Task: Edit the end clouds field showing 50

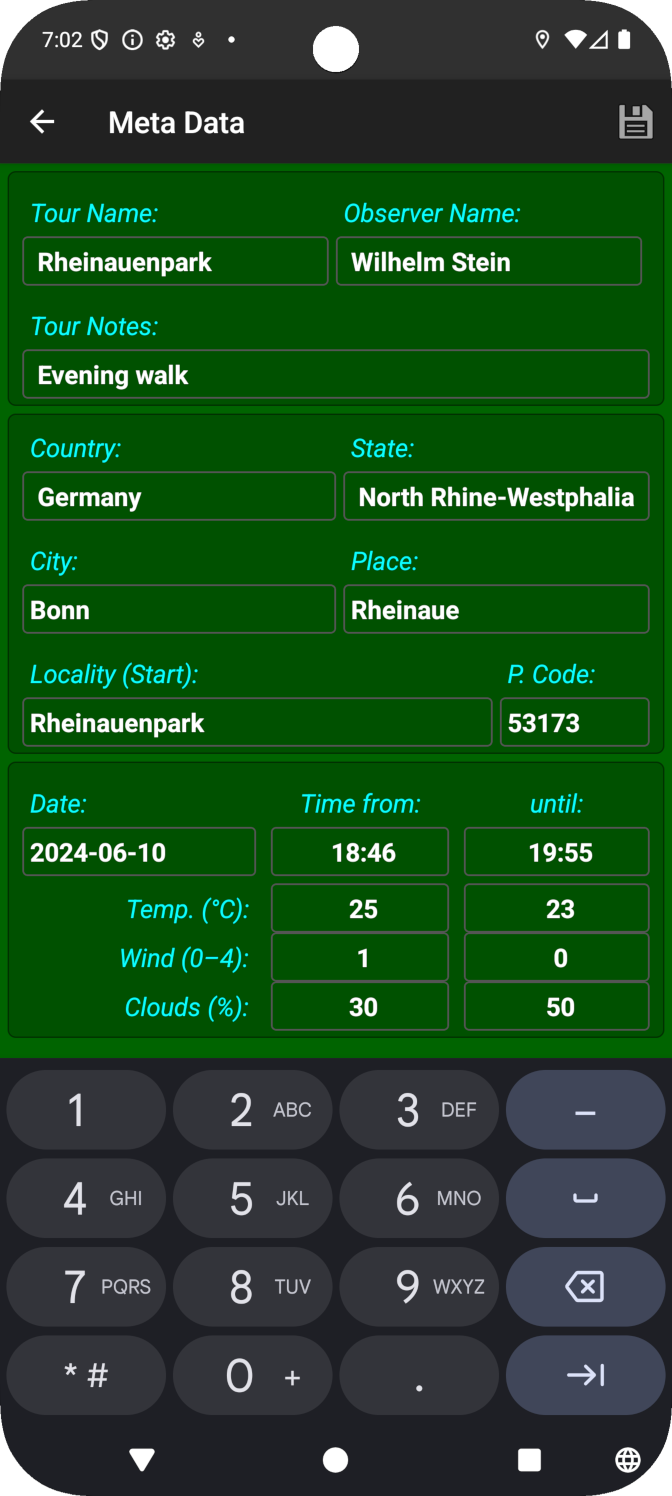Action: tap(557, 1007)
